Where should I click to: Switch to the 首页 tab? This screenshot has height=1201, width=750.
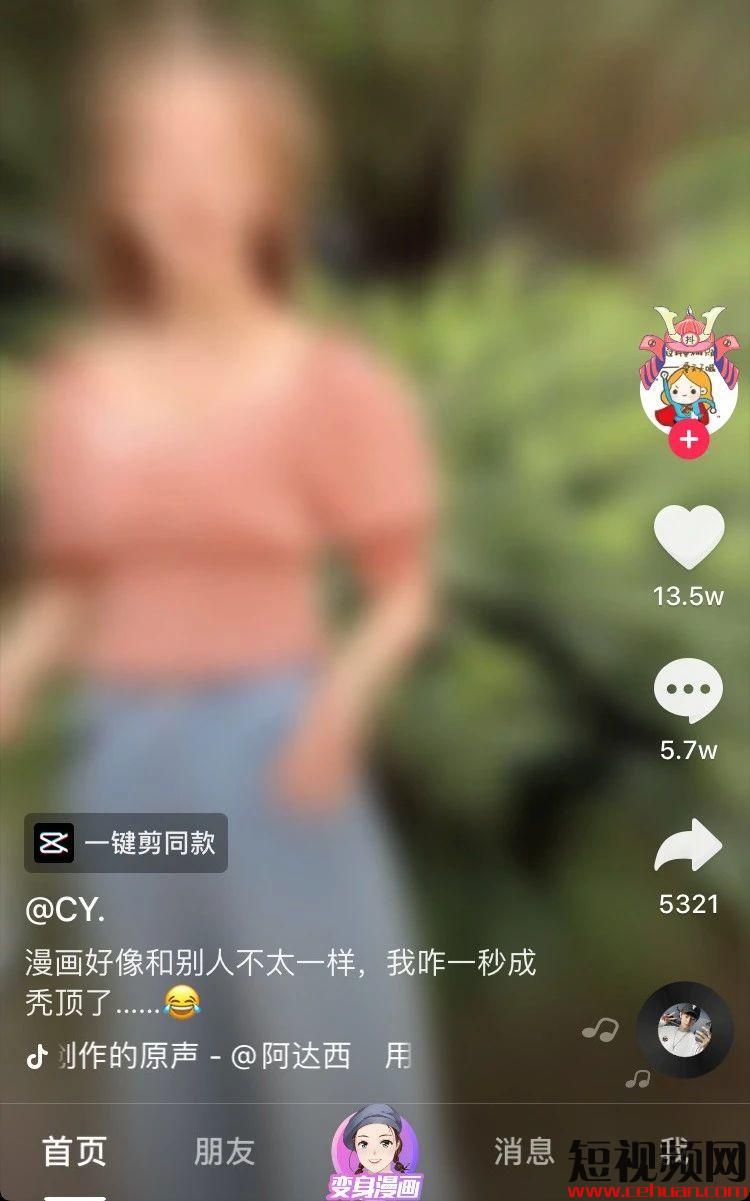(x=74, y=1151)
